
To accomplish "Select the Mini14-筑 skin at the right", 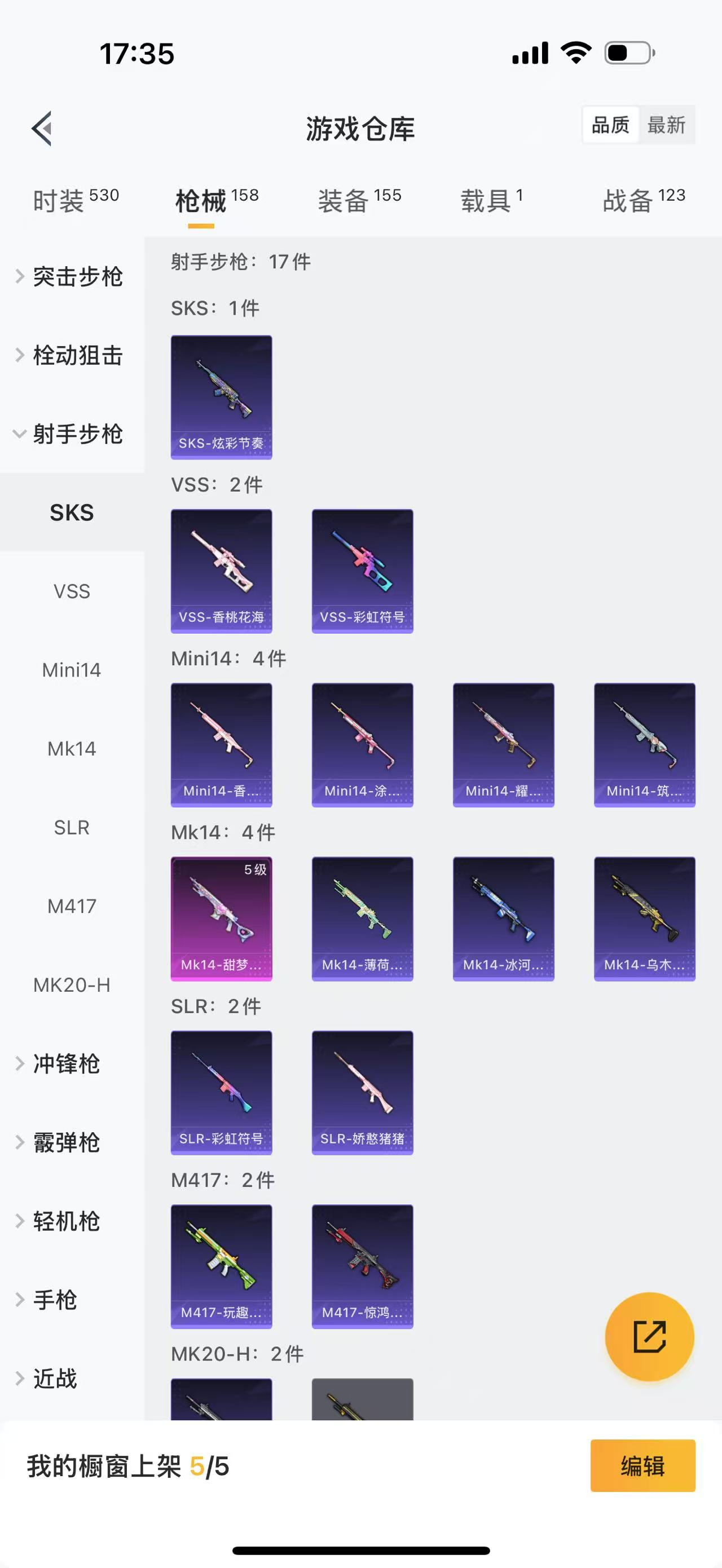I will [x=643, y=745].
